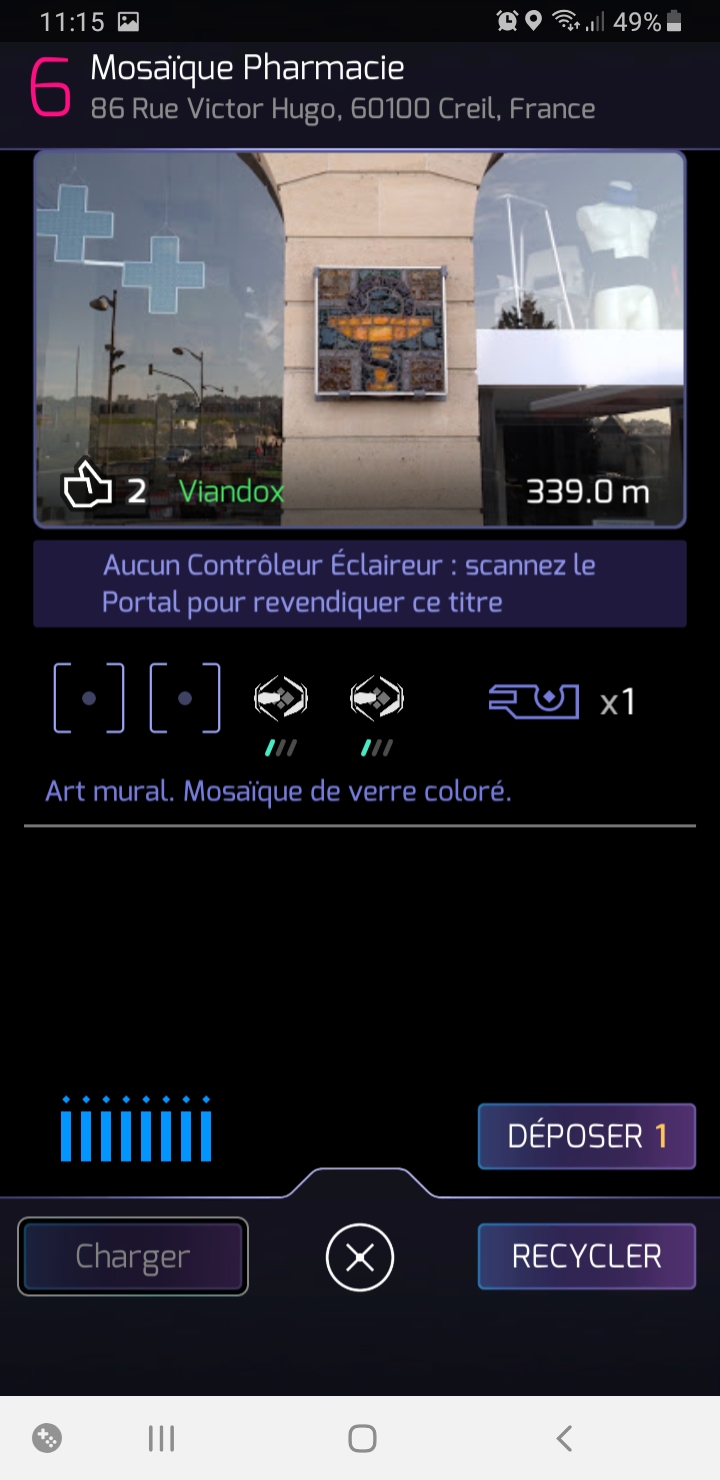Tap the Charger button
720x1480 pixels.
point(133,1256)
